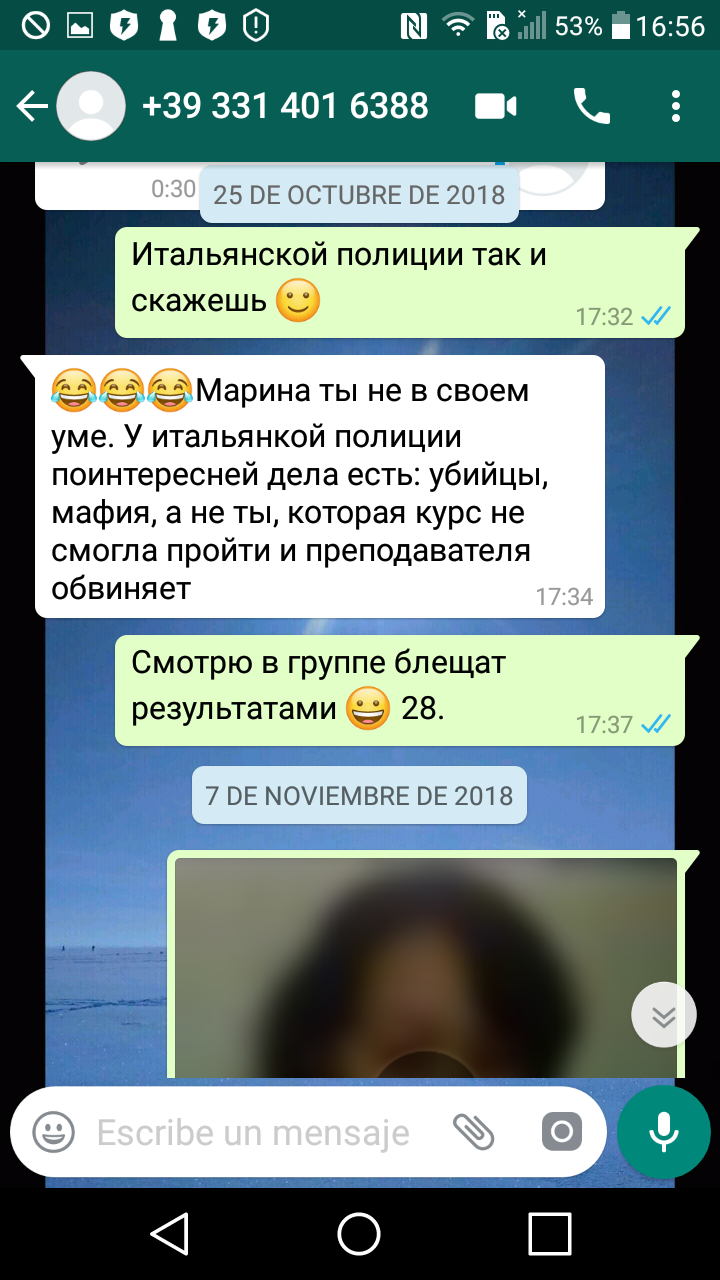Viewport: 720px width, 1280px height.
Task: Jump to the latest messages
Action: coord(664,1015)
